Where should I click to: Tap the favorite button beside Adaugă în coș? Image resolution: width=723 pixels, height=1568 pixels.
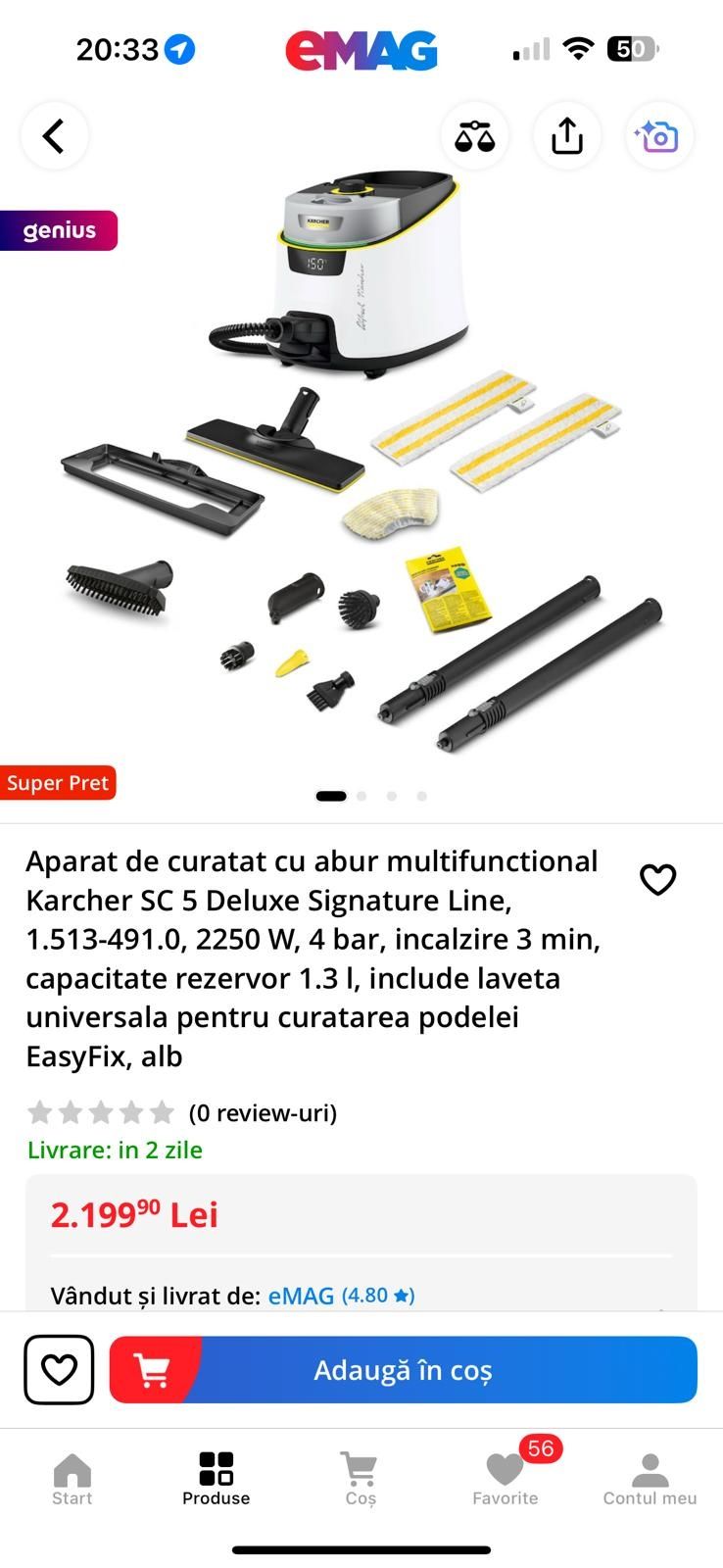[59, 1369]
